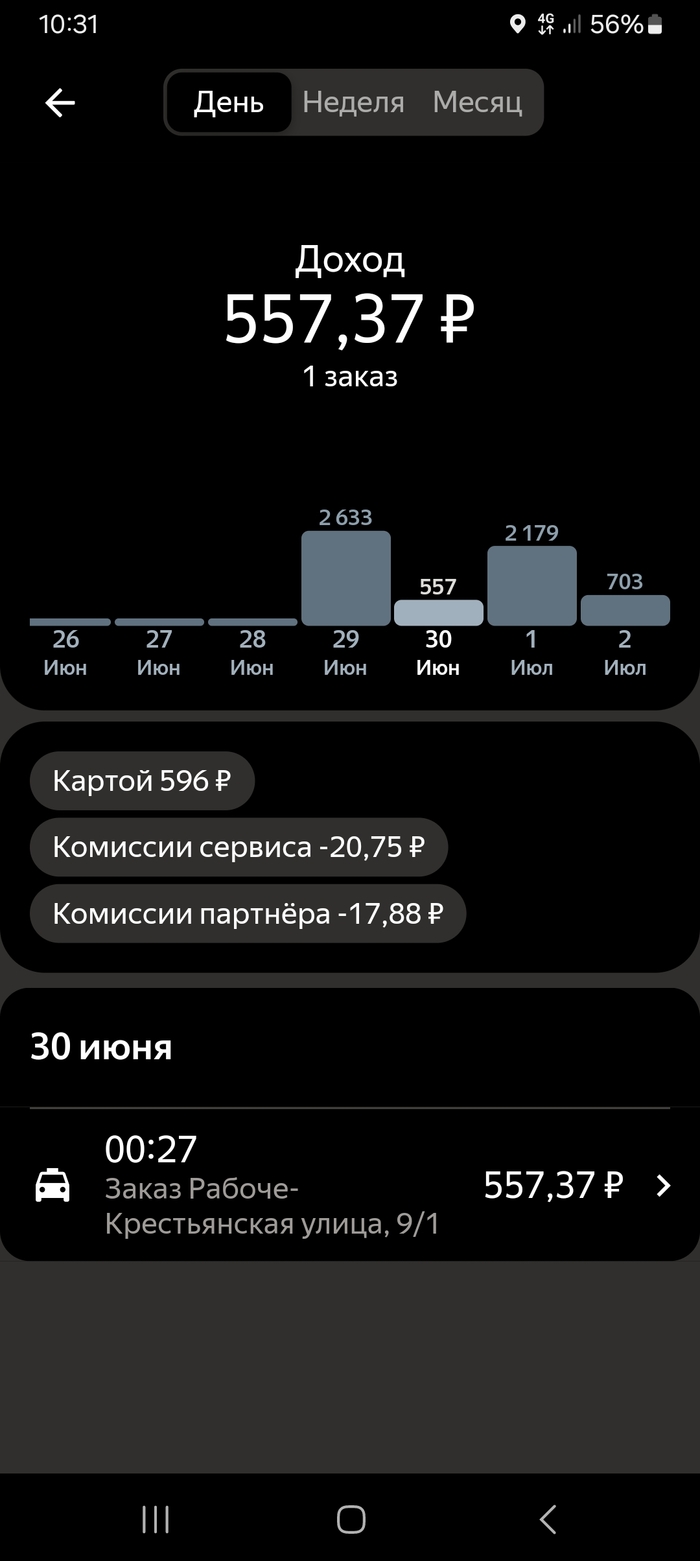Select the День tab
700x1561 pixels.
(229, 102)
